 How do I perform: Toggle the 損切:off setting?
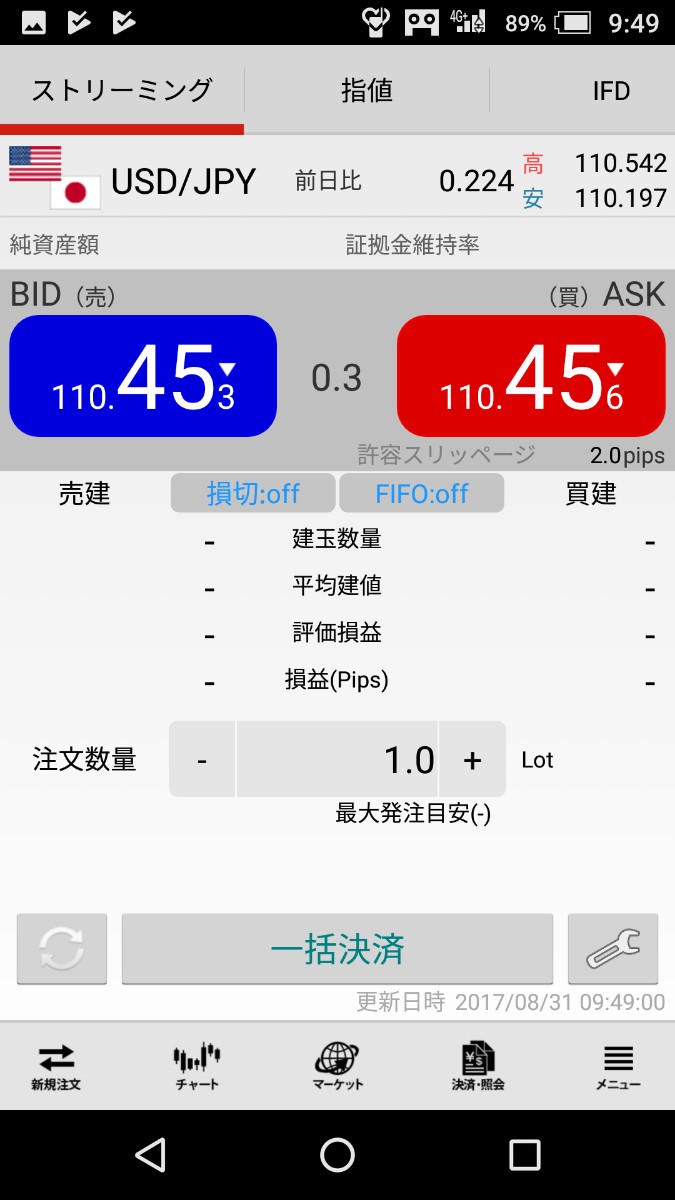click(x=253, y=493)
